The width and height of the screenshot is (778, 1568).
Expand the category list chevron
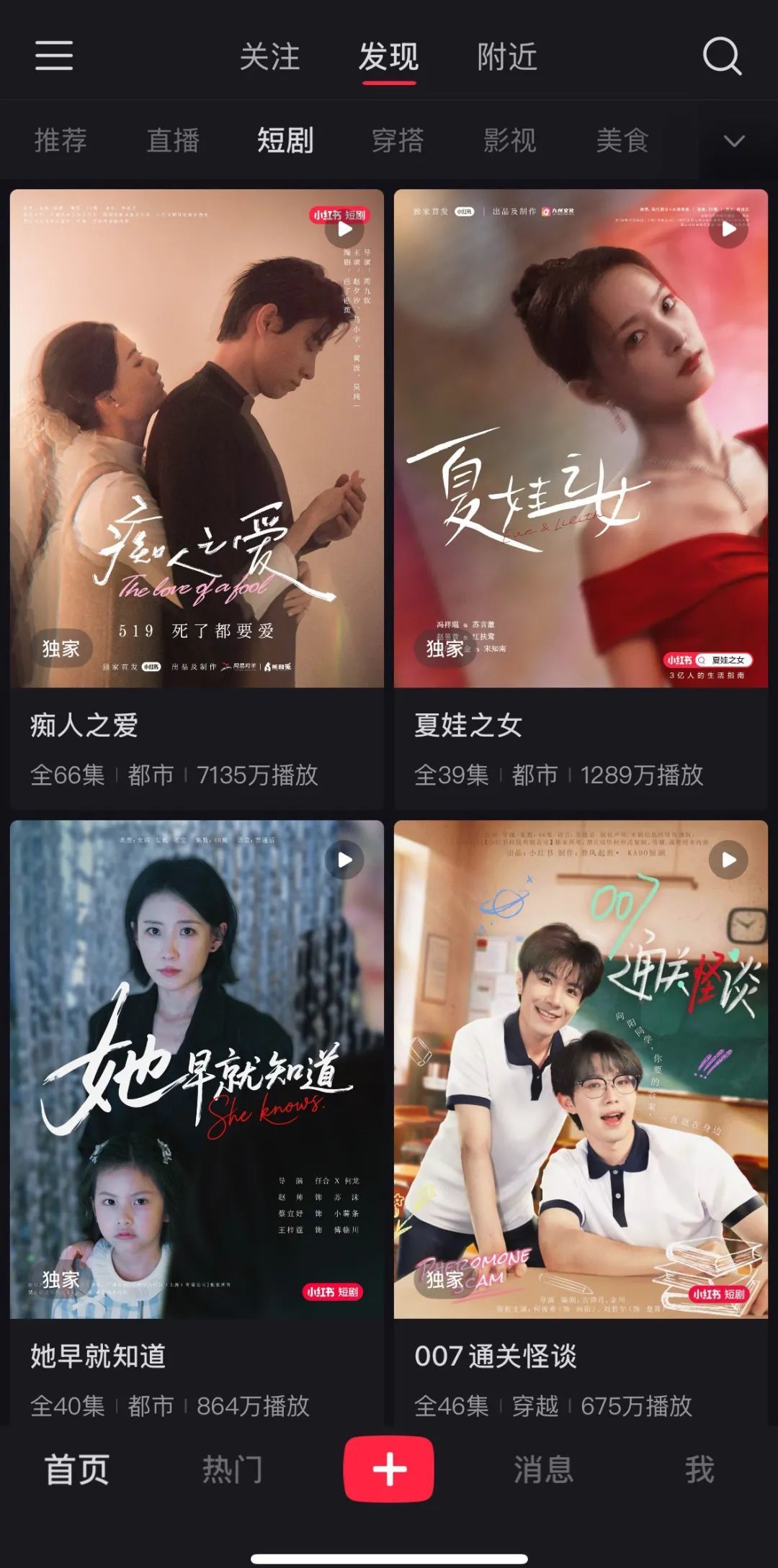734,140
